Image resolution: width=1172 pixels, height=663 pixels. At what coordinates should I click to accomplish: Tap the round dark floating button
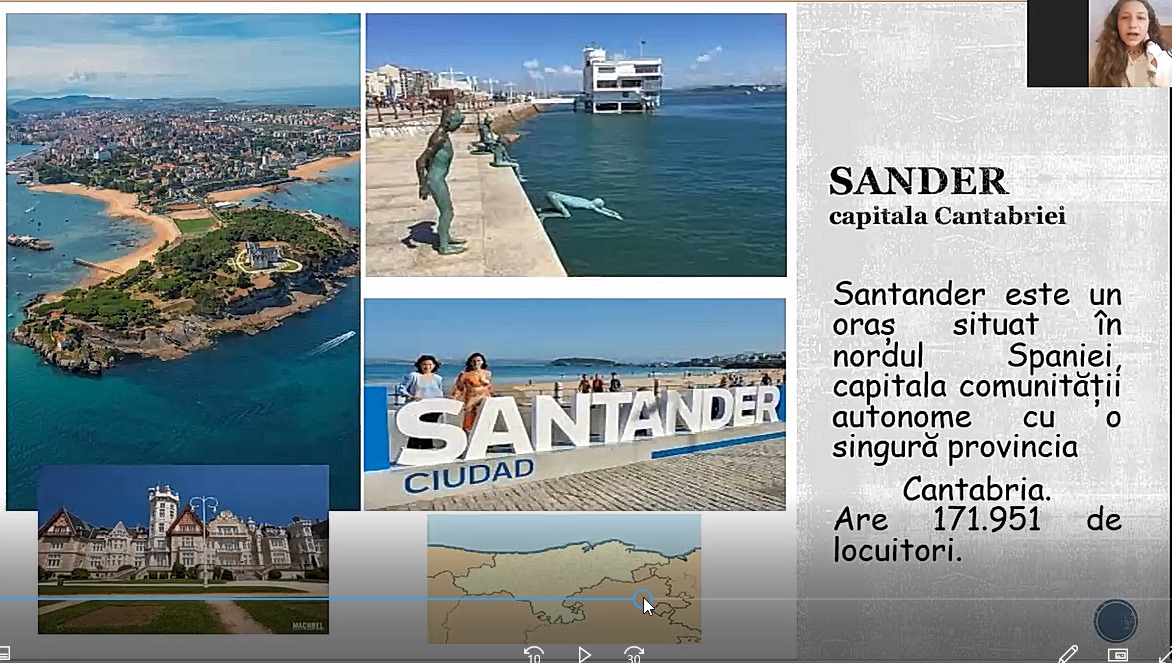[x=1115, y=620]
